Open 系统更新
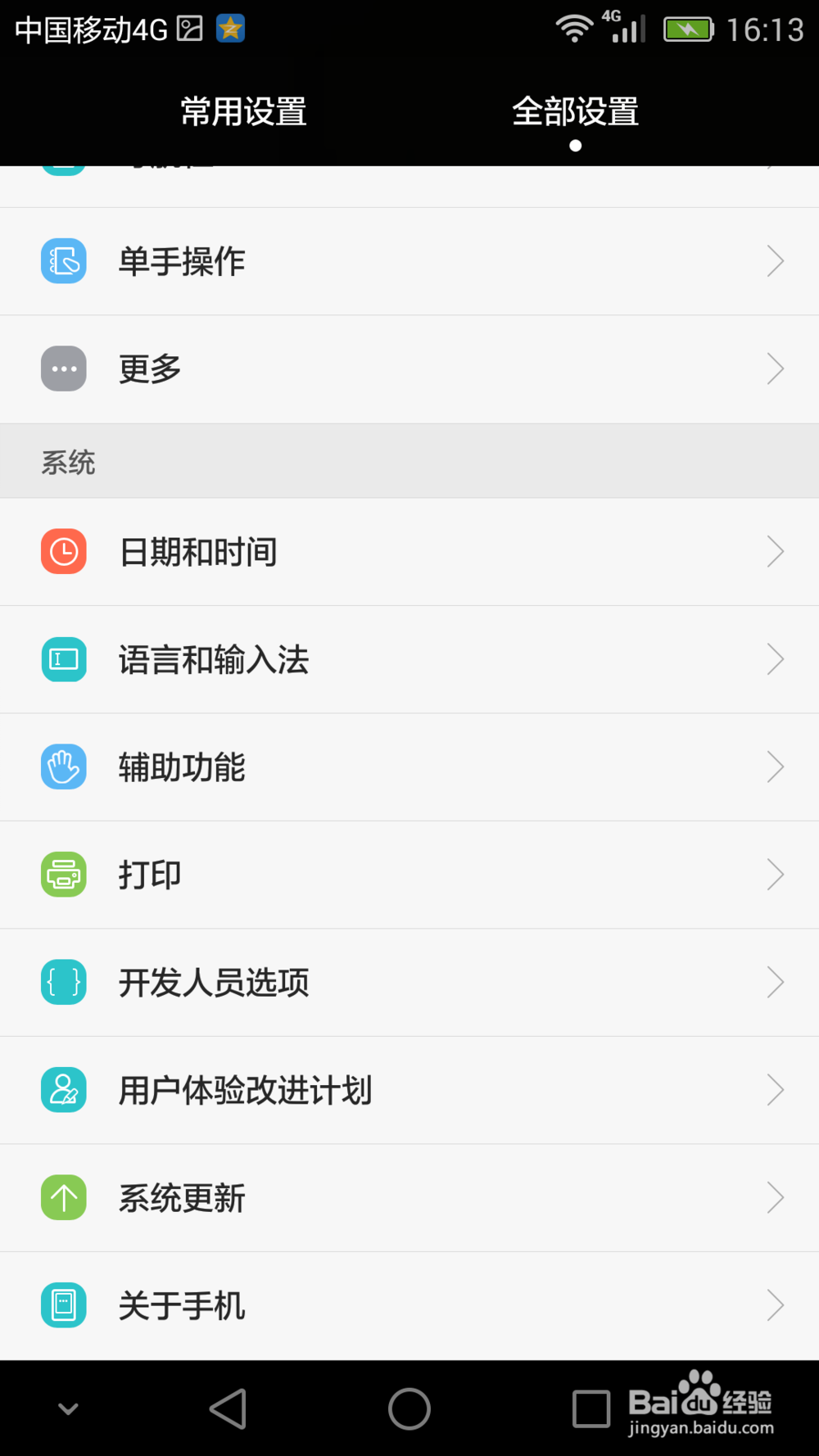Screen dimensions: 819x1456 click(x=409, y=1197)
